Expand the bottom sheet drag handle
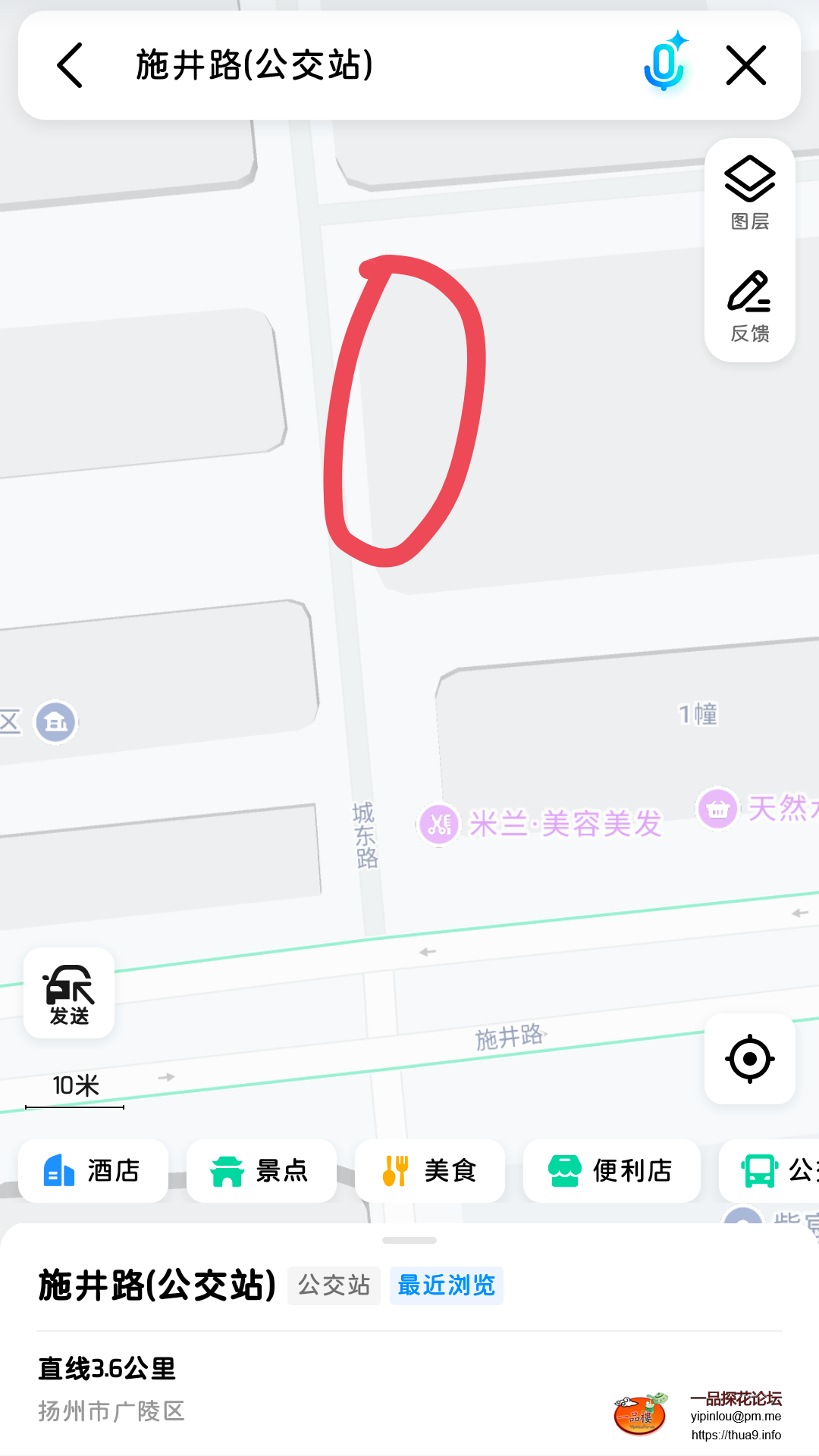The image size is (819, 1456). pos(409,1241)
